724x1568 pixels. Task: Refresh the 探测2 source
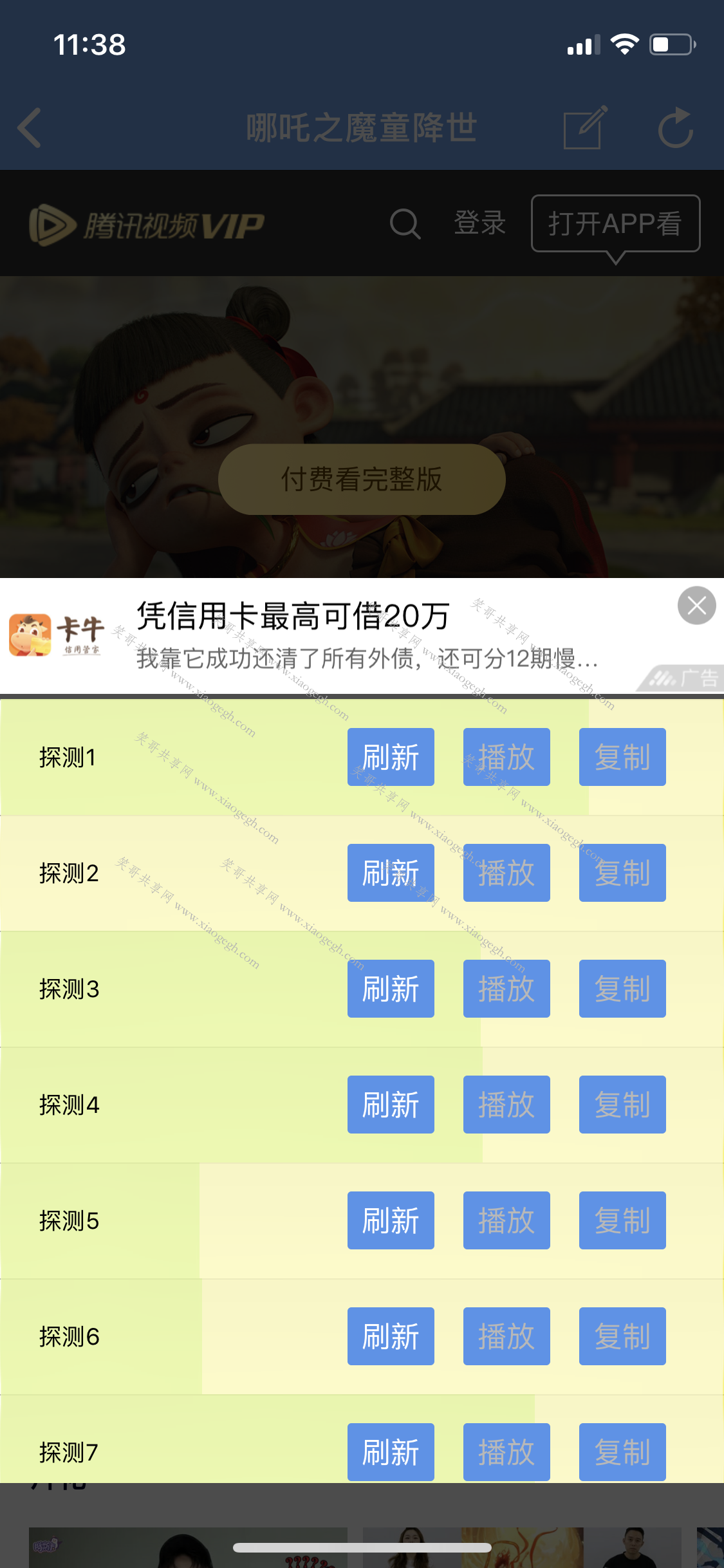click(x=391, y=873)
